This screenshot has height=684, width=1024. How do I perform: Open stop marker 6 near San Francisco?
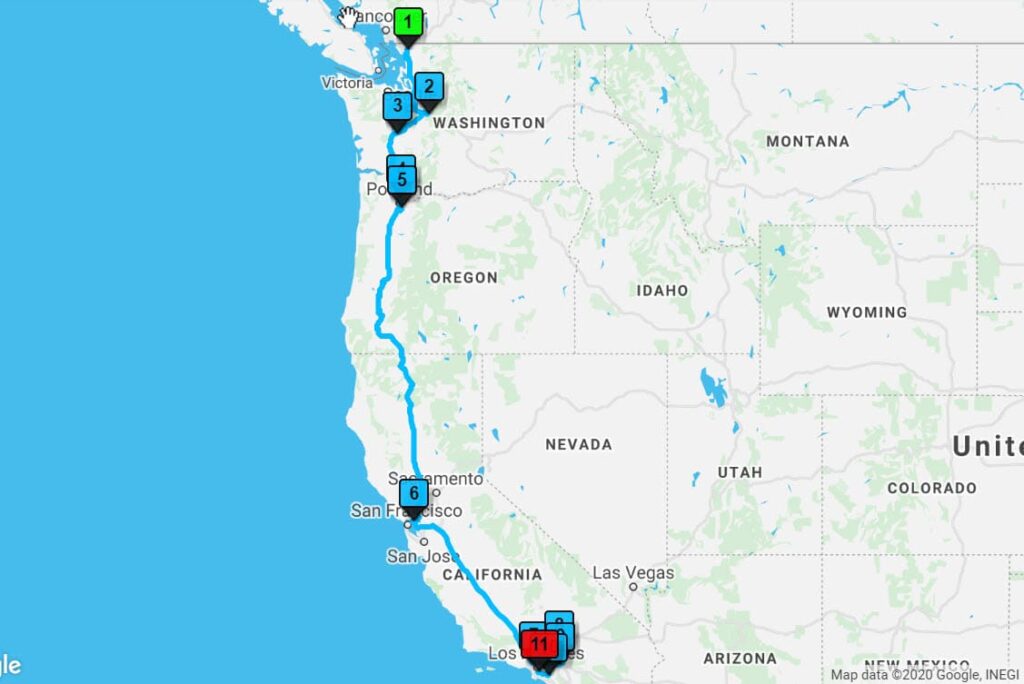[x=413, y=494]
